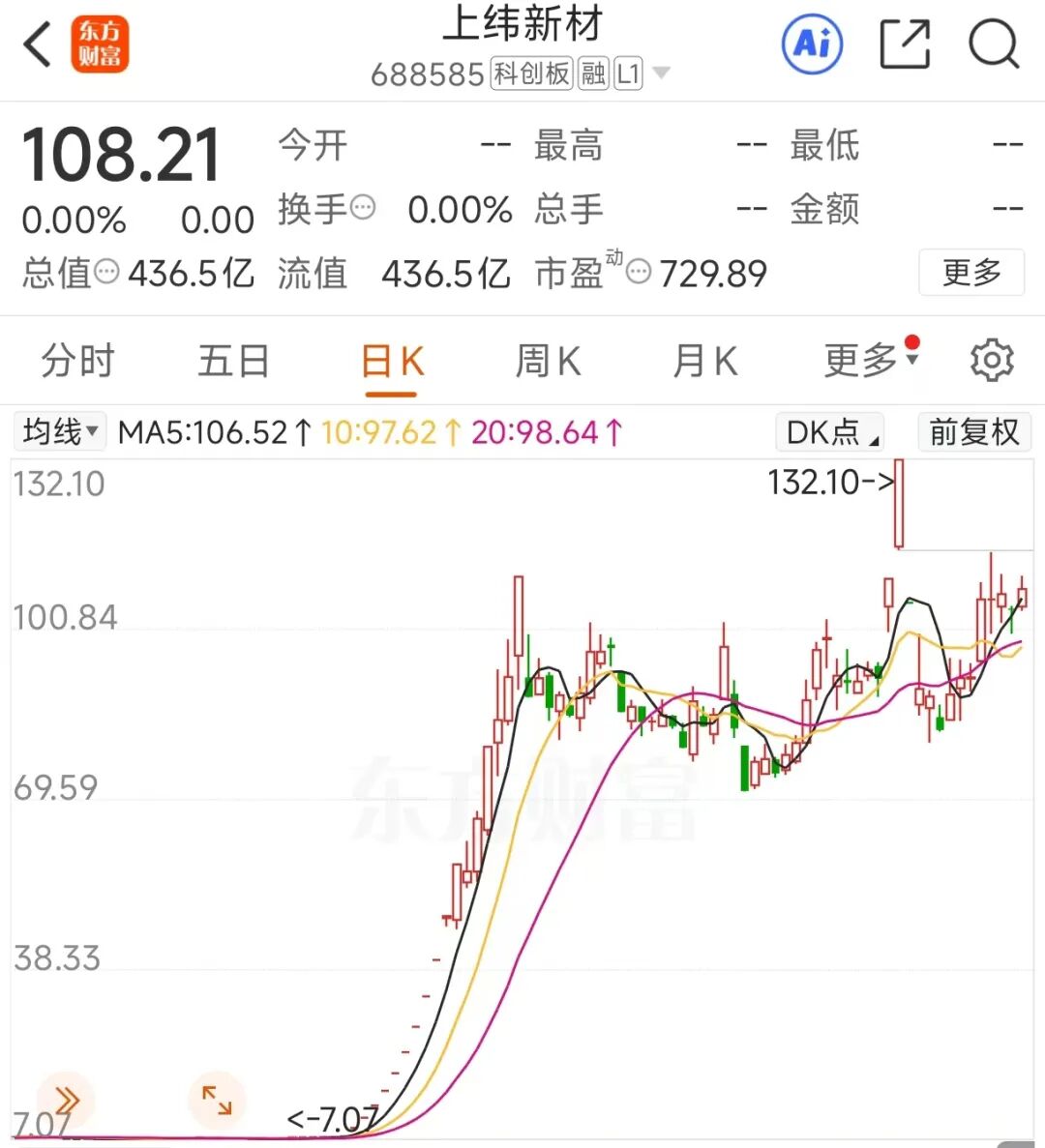Expand chart to fullscreen
The image size is (1045, 1148).
[217, 1100]
